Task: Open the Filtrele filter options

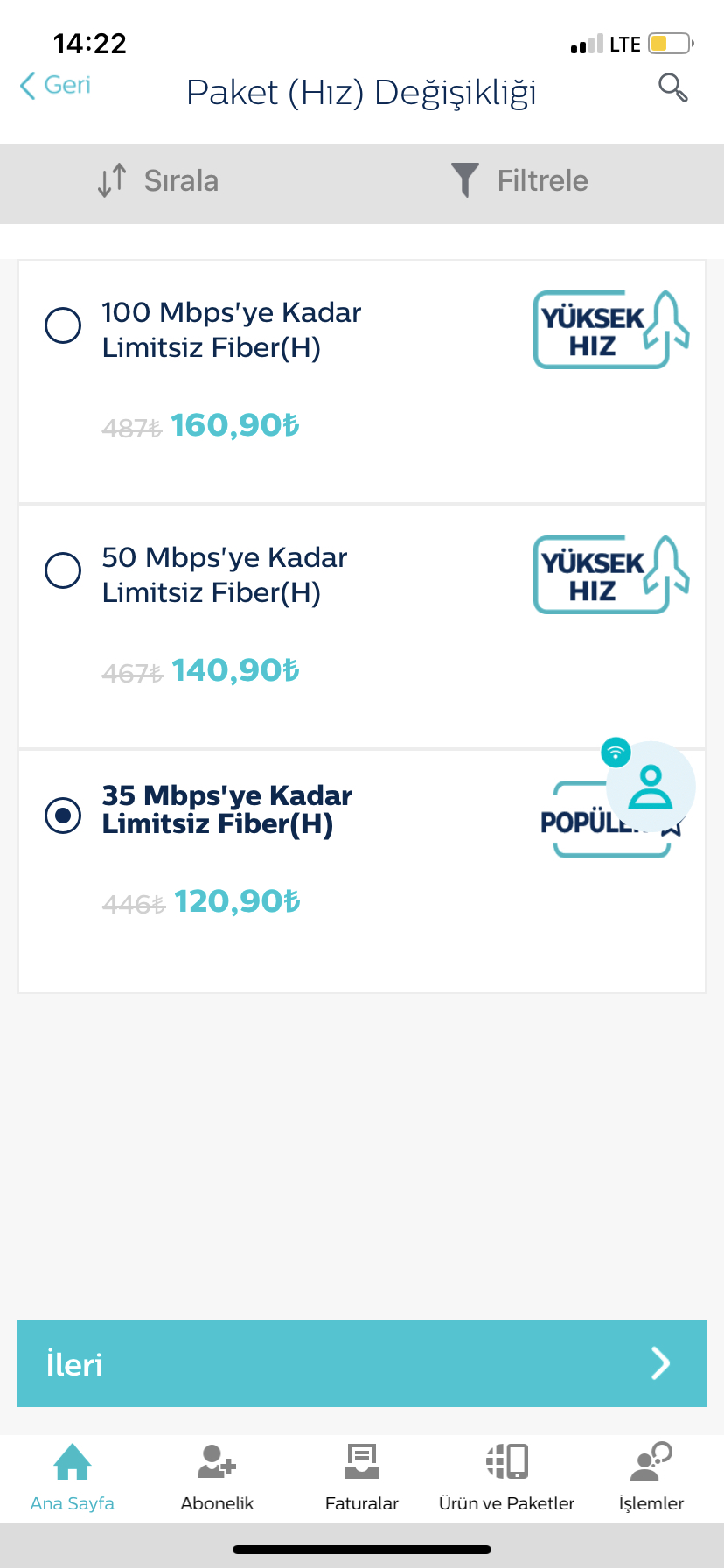Action: pos(519,181)
